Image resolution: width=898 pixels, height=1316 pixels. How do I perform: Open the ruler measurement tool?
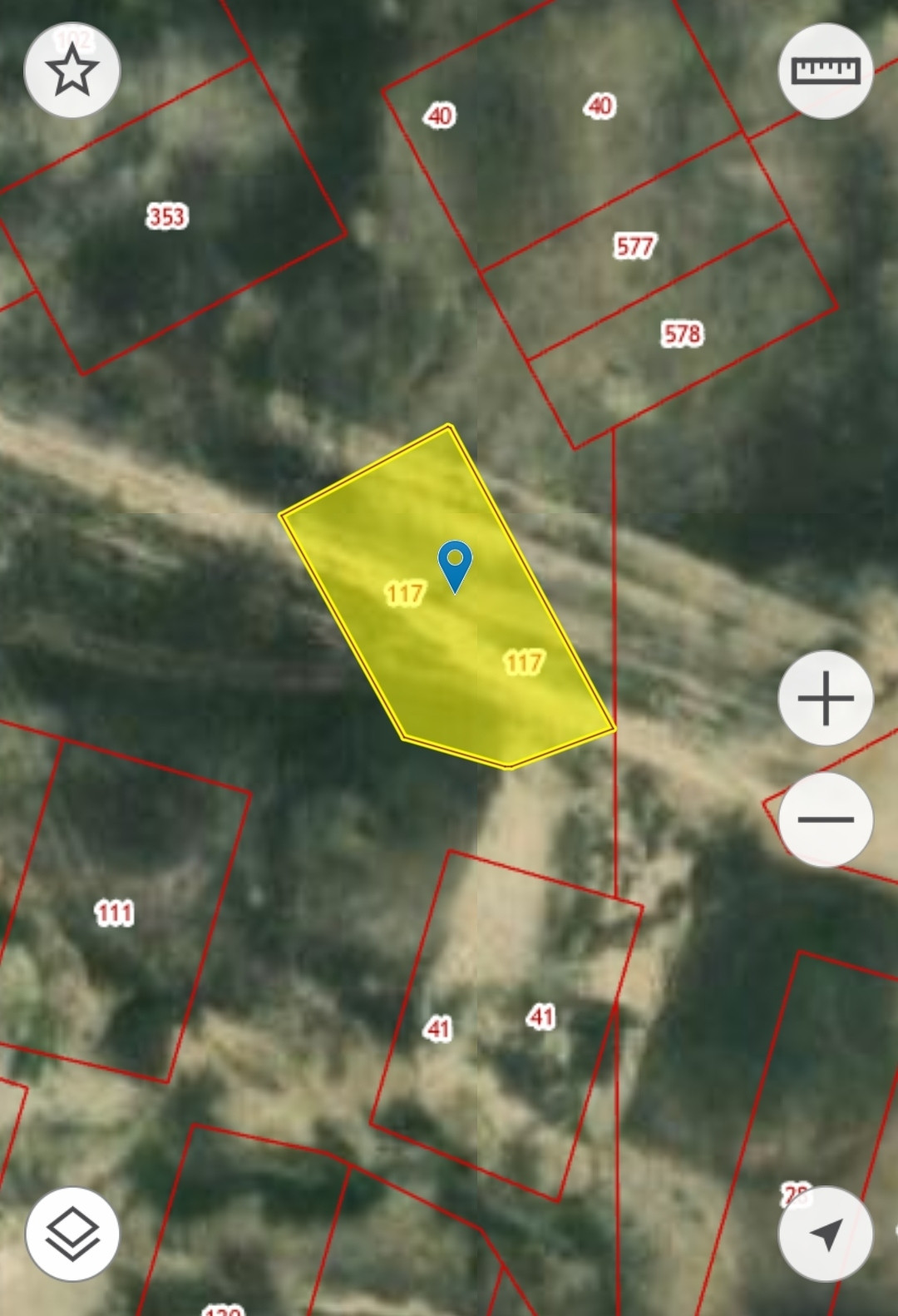coord(825,71)
